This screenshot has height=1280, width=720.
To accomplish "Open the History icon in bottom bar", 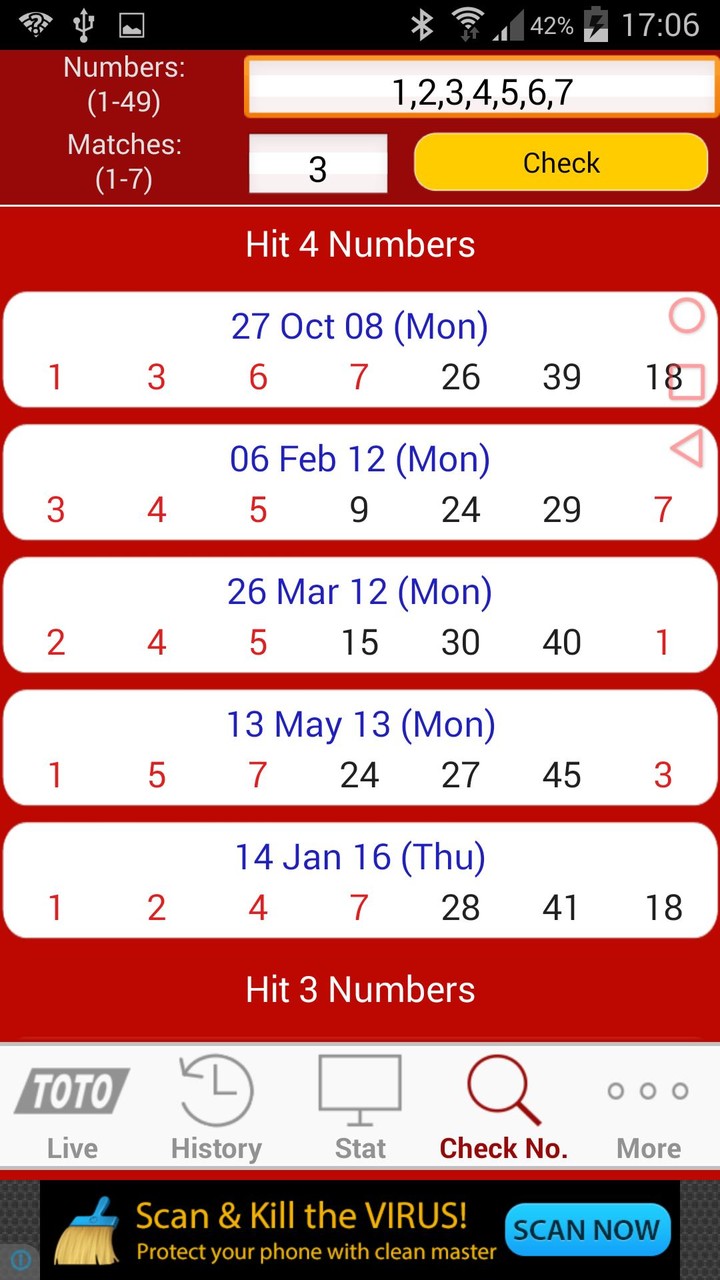I will tap(216, 1090).
